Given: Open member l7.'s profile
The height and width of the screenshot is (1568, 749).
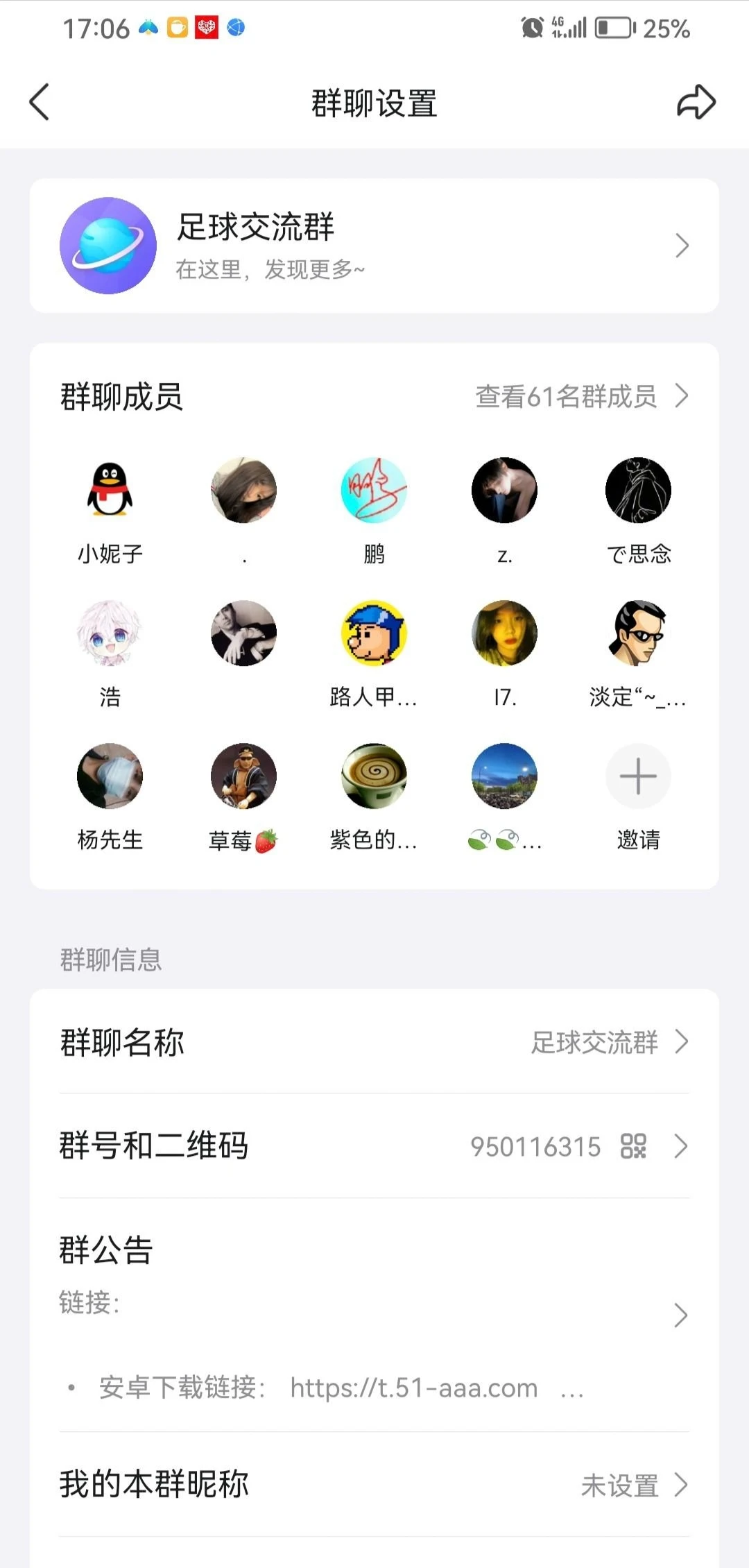Looking at the screenshot, I should coord(504,633).
